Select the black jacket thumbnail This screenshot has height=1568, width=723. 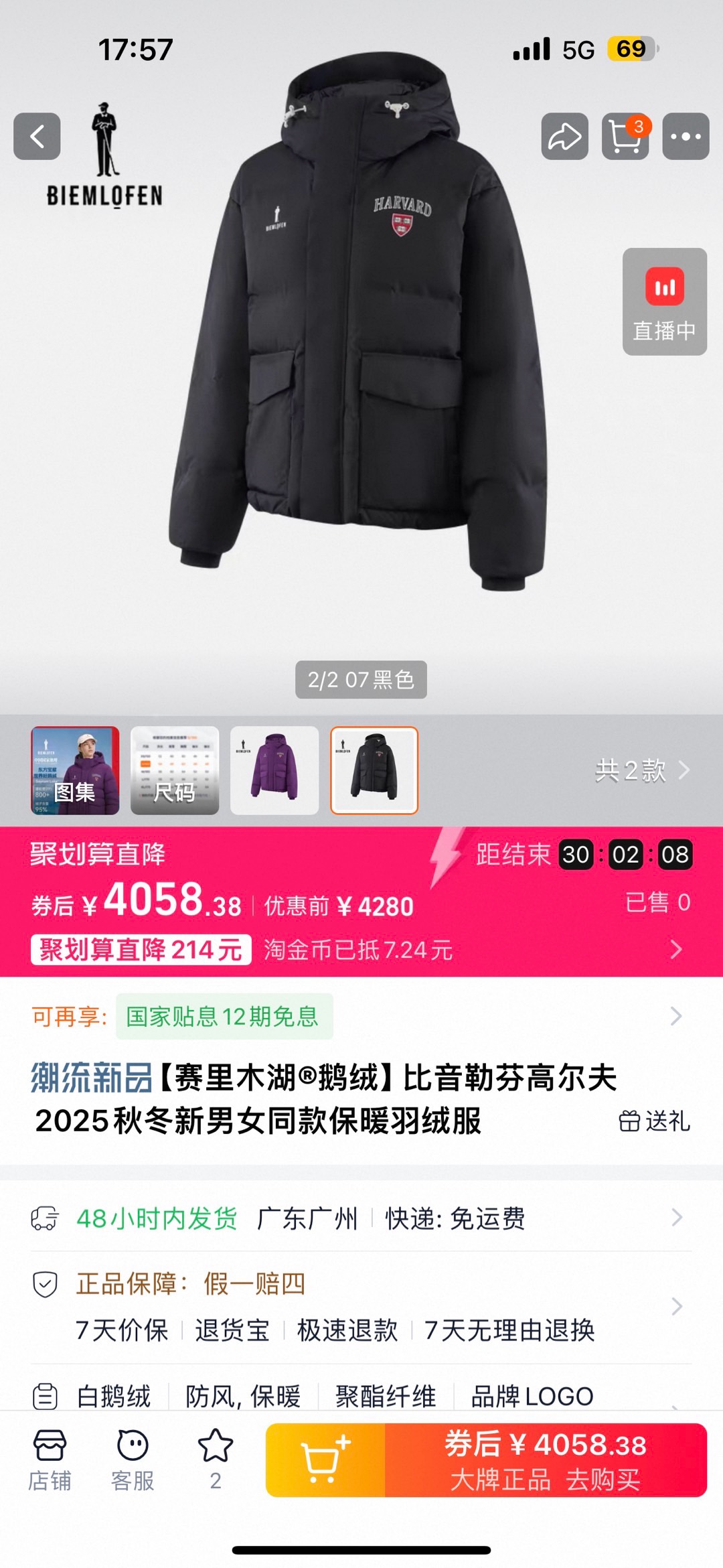pos(374,770)
